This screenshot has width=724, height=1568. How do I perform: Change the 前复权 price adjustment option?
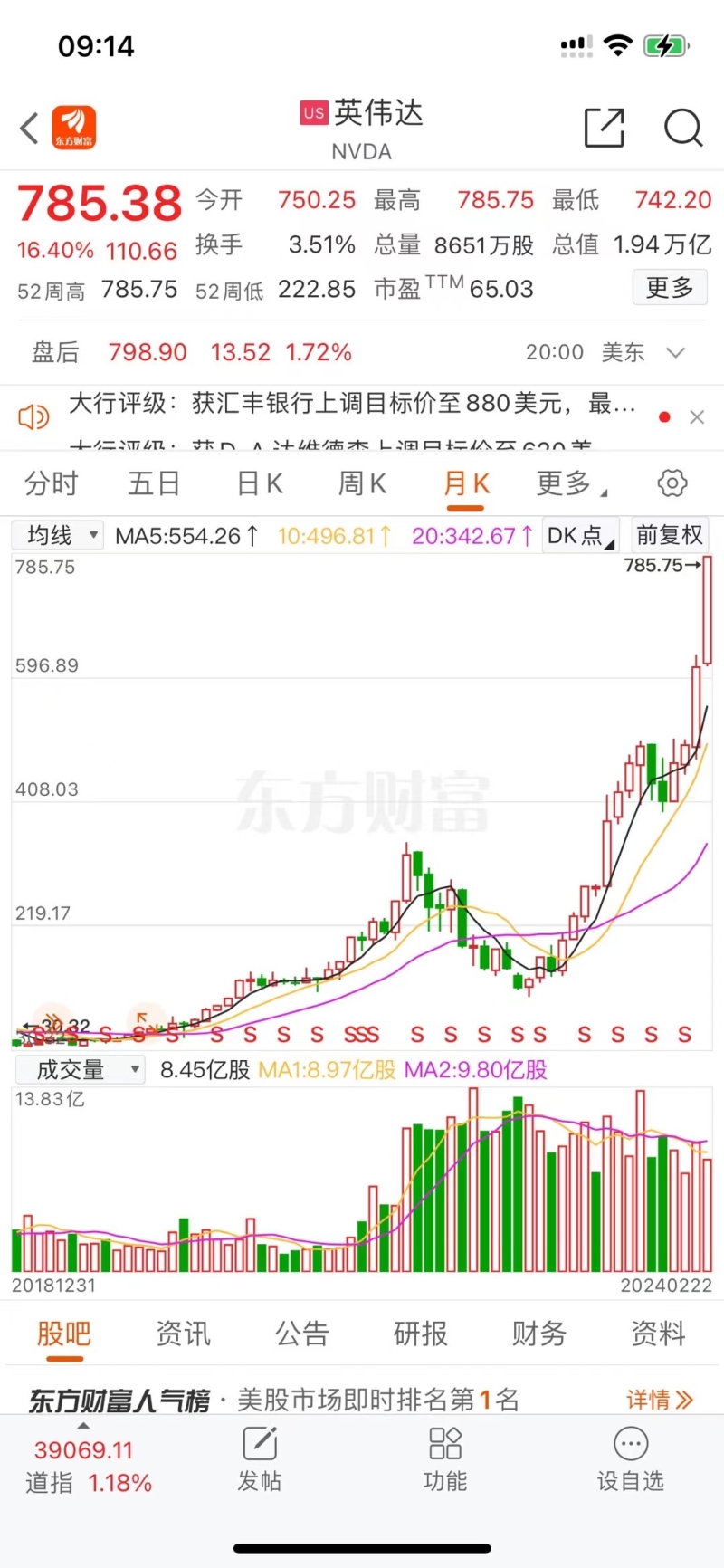point(669,535)
